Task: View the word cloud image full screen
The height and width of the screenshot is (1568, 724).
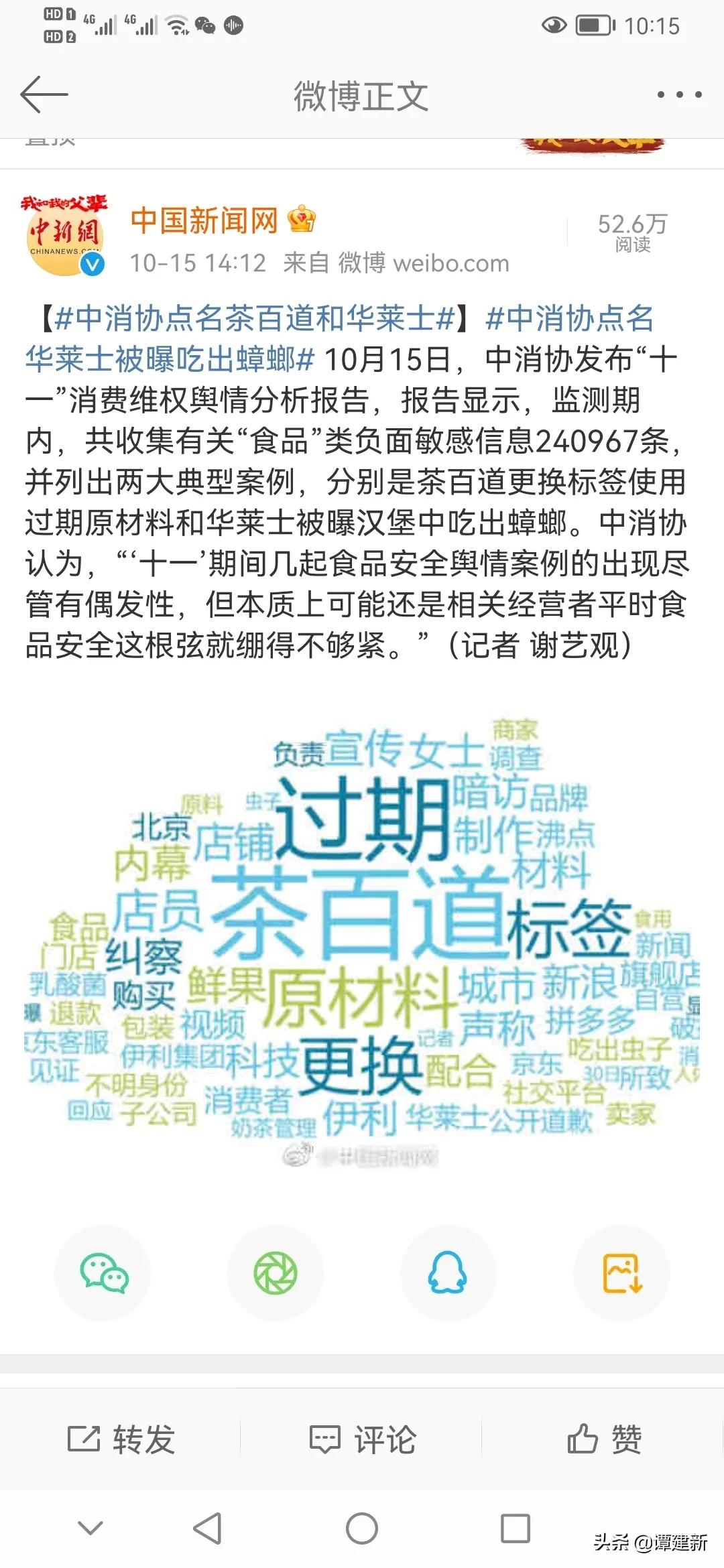Action: tap(362, 938)
